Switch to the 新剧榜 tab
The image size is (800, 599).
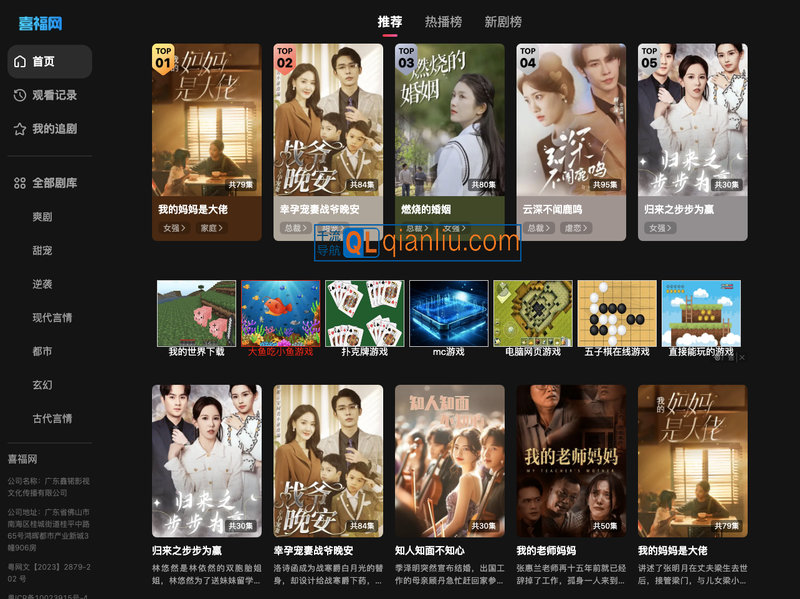(503, 22)
